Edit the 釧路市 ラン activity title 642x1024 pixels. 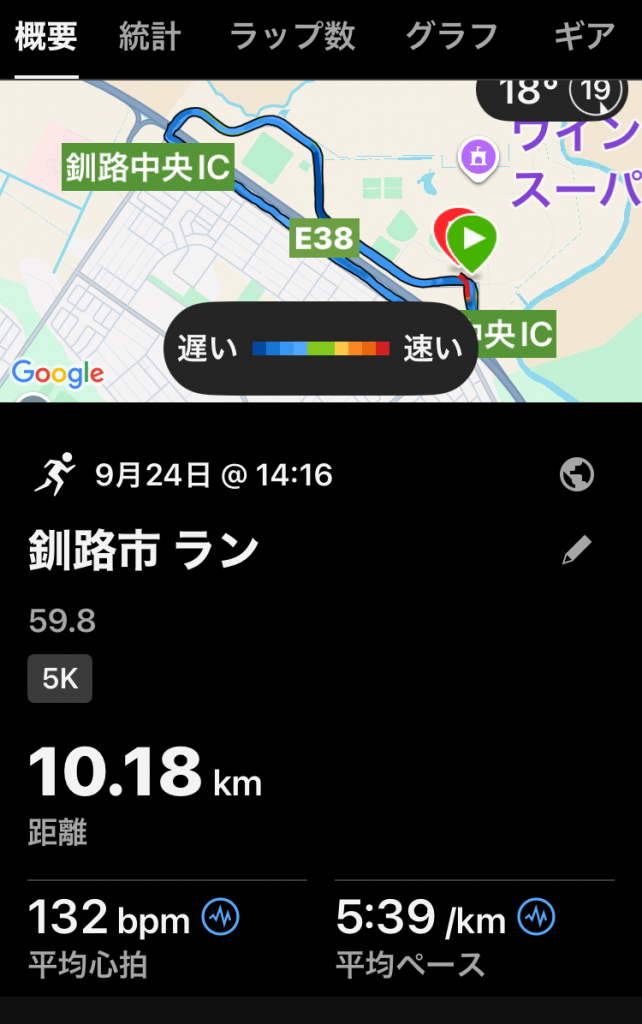coord(577,549)
